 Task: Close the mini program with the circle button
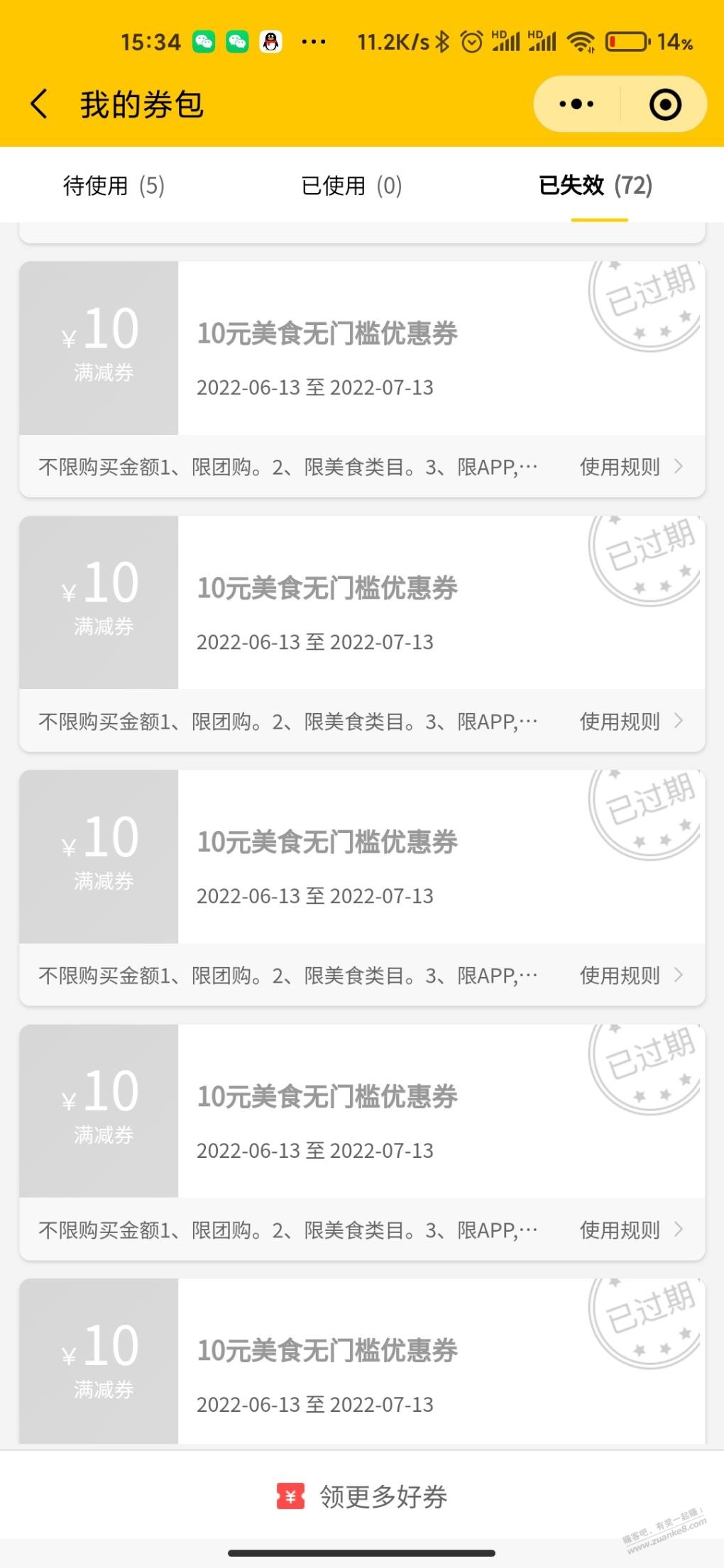[665, 104]
